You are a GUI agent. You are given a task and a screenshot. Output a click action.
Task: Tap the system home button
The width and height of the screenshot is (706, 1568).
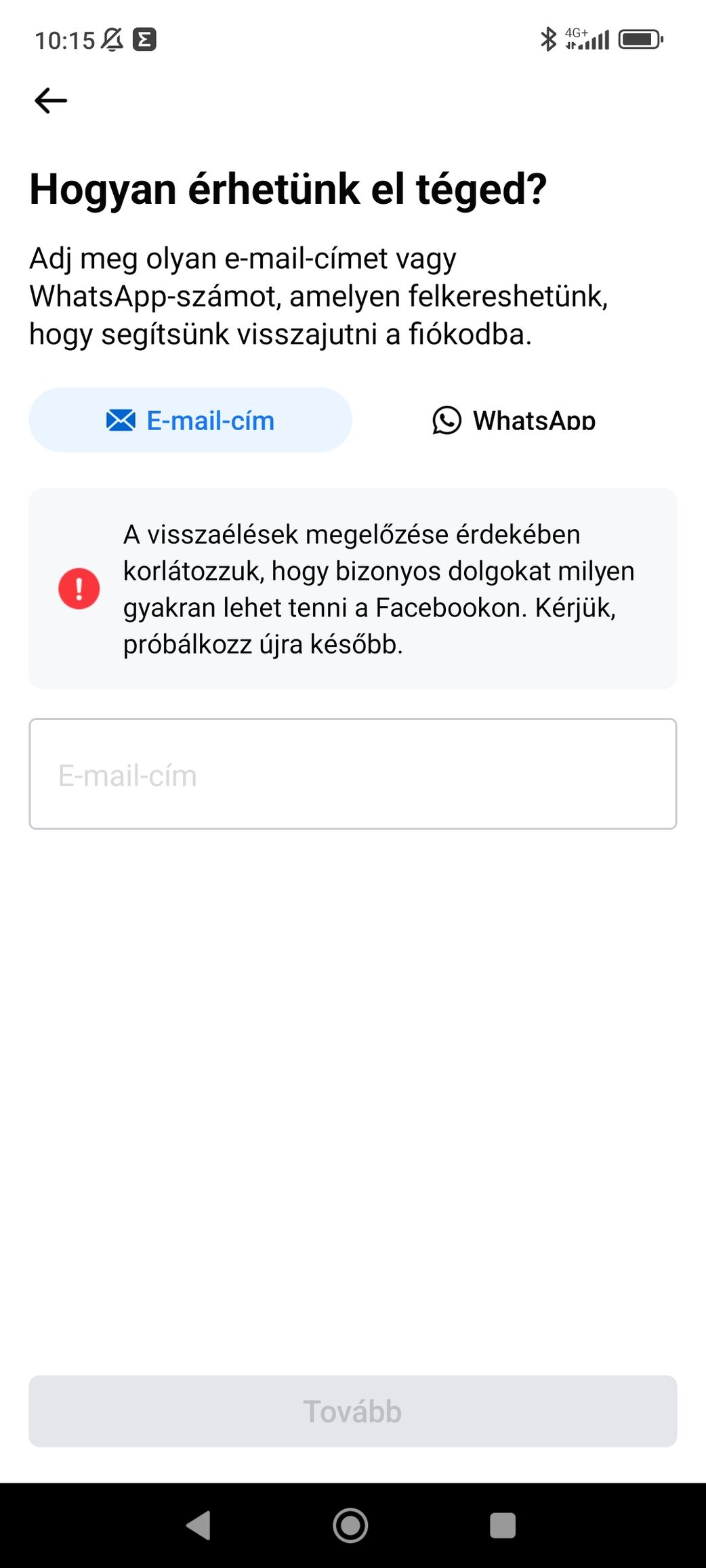click(x=350, y=1525)
